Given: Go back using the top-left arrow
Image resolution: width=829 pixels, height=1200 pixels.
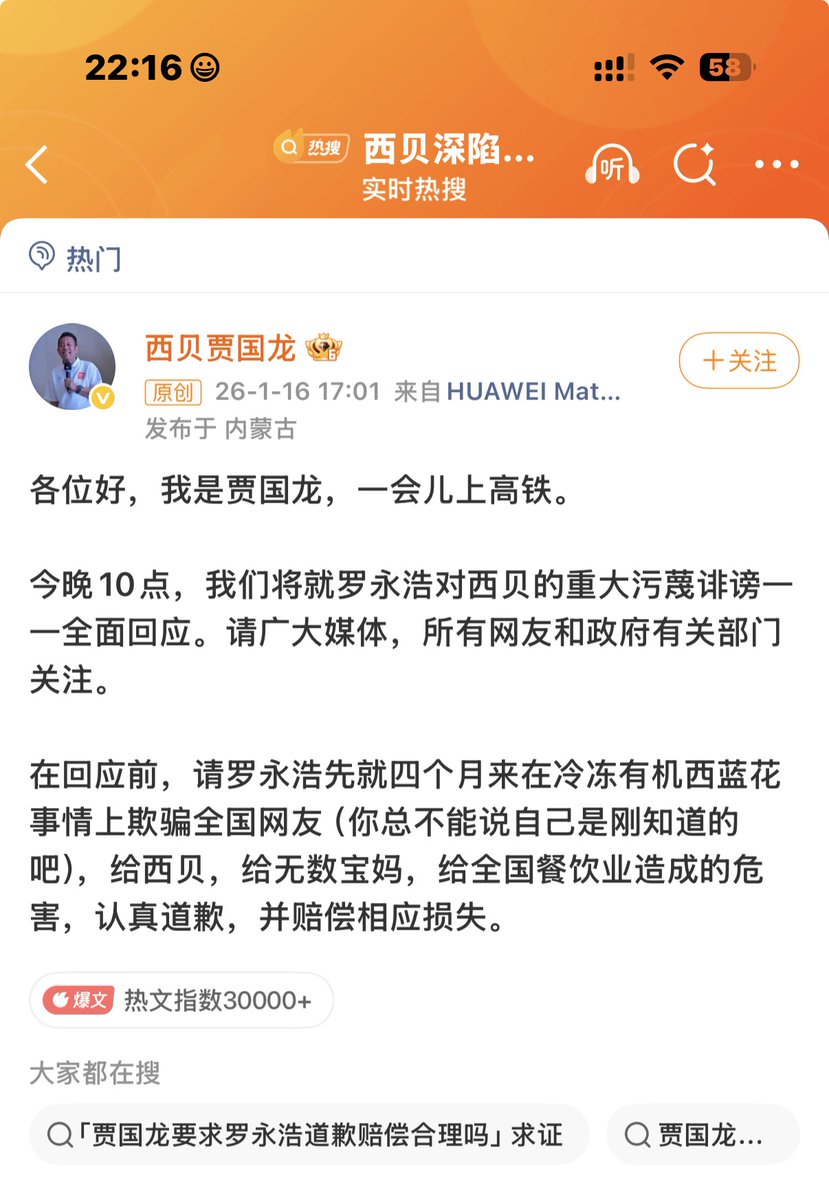Looking at the screenshot, I should tap(37, 165).
